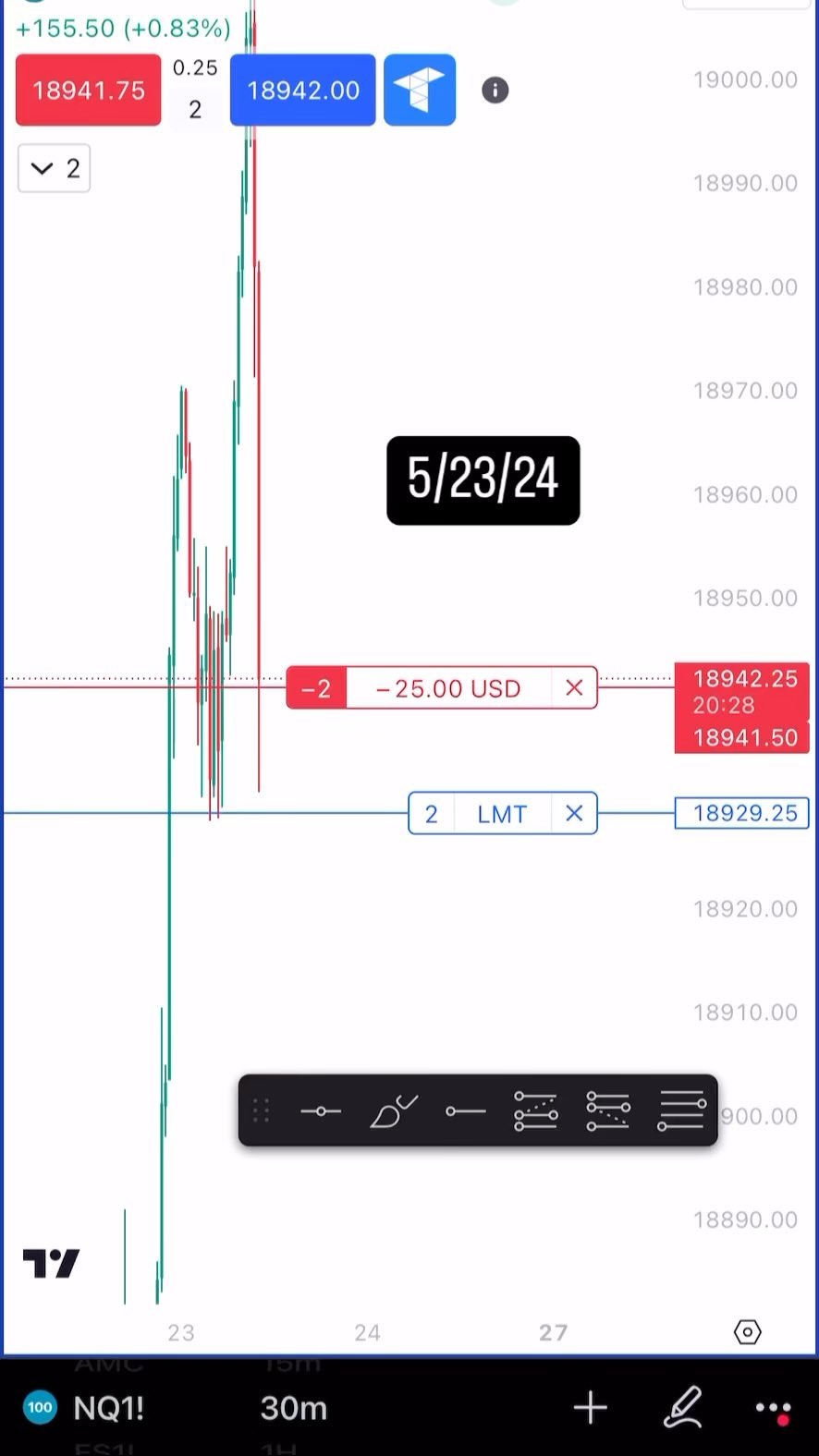Expand the collapsed indicators dropdown labeled 2
819x1456 pixels.
pyautogui.click(x=55, y=168)
